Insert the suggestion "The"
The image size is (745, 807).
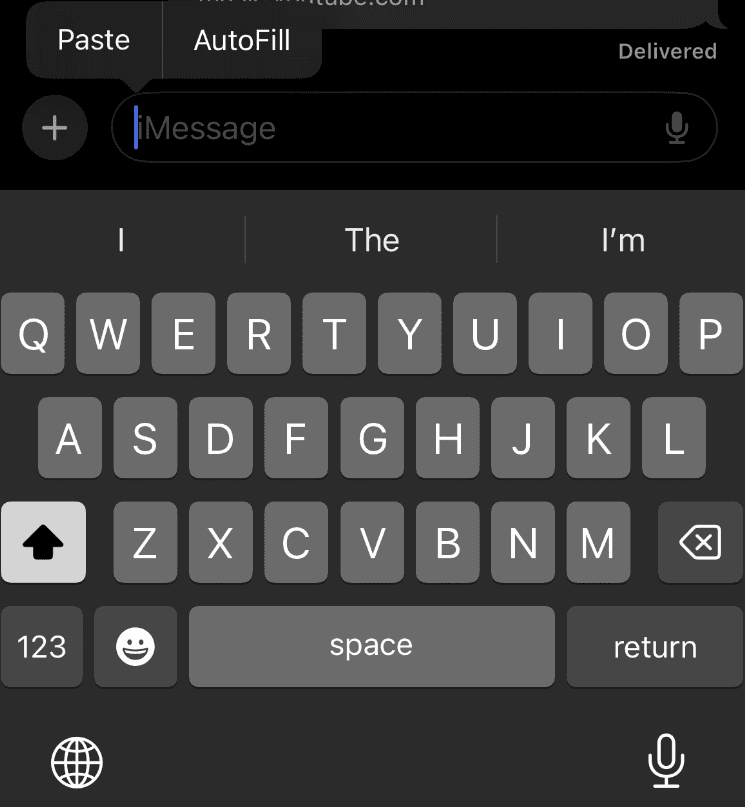(x=372, y=240)
